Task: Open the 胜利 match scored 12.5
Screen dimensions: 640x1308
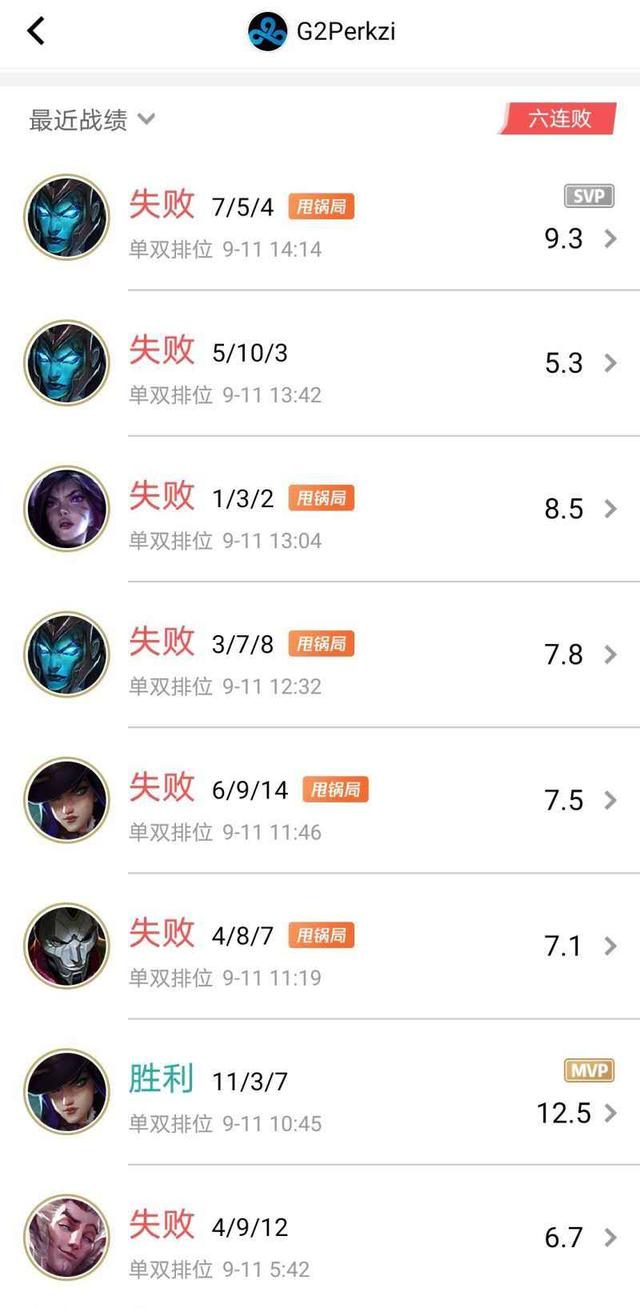Action: point(320,1092)
